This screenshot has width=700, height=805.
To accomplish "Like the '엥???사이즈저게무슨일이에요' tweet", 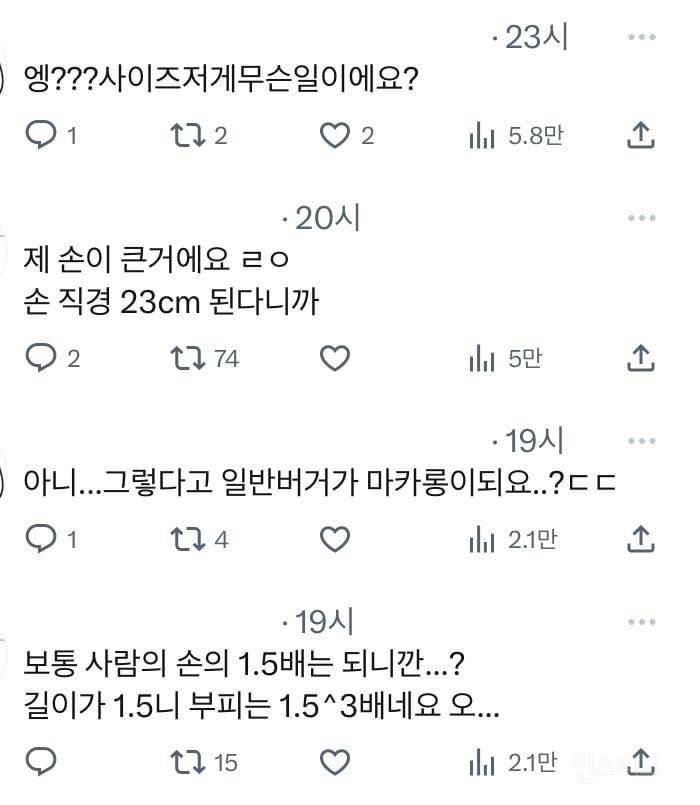I will 335,136.
